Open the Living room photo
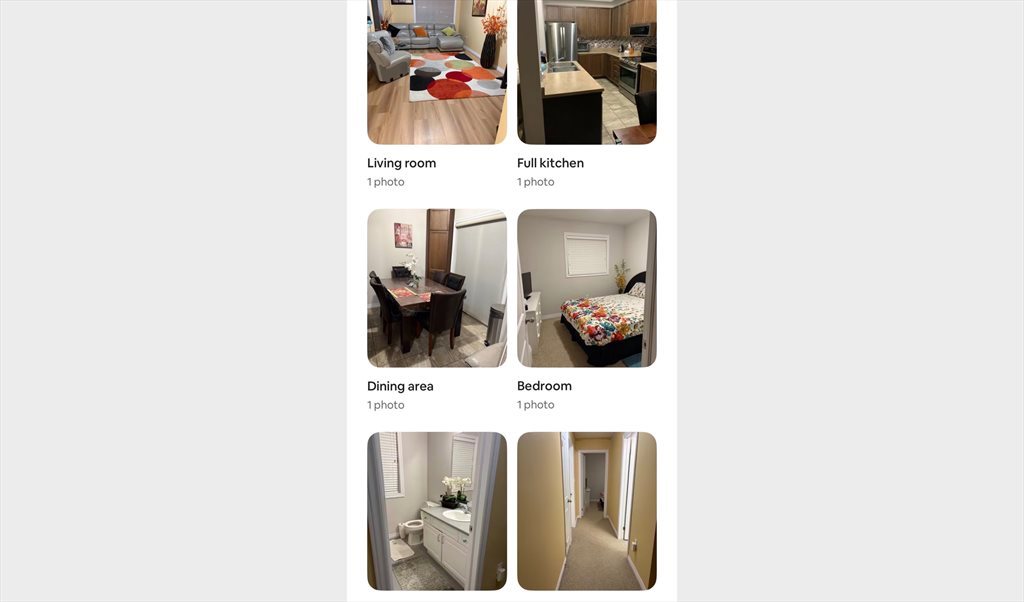This screenshot has width=1024, height=602. (x=436, y=72)
